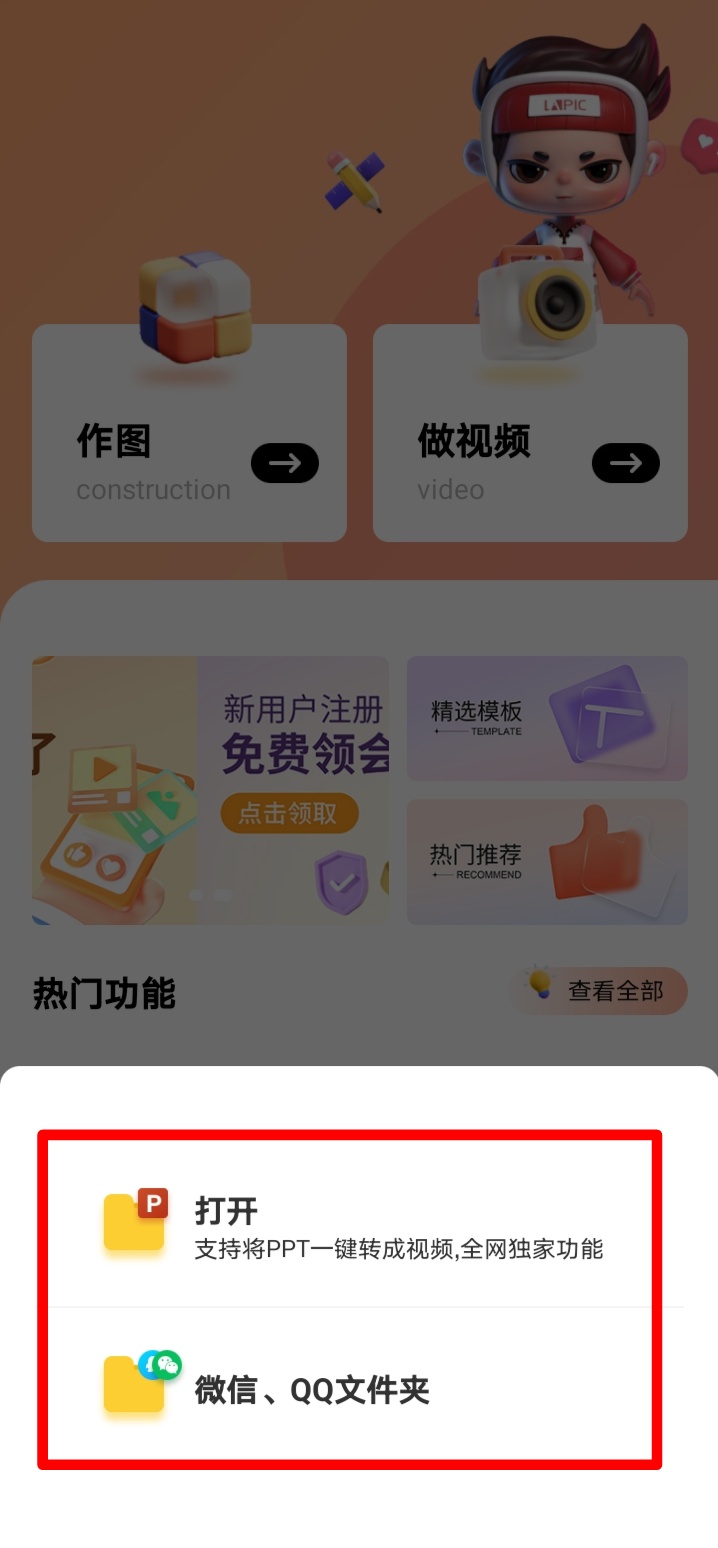Open 精选模板 template card
This screenshot has width=718, height=1548.
click(546, 718)
